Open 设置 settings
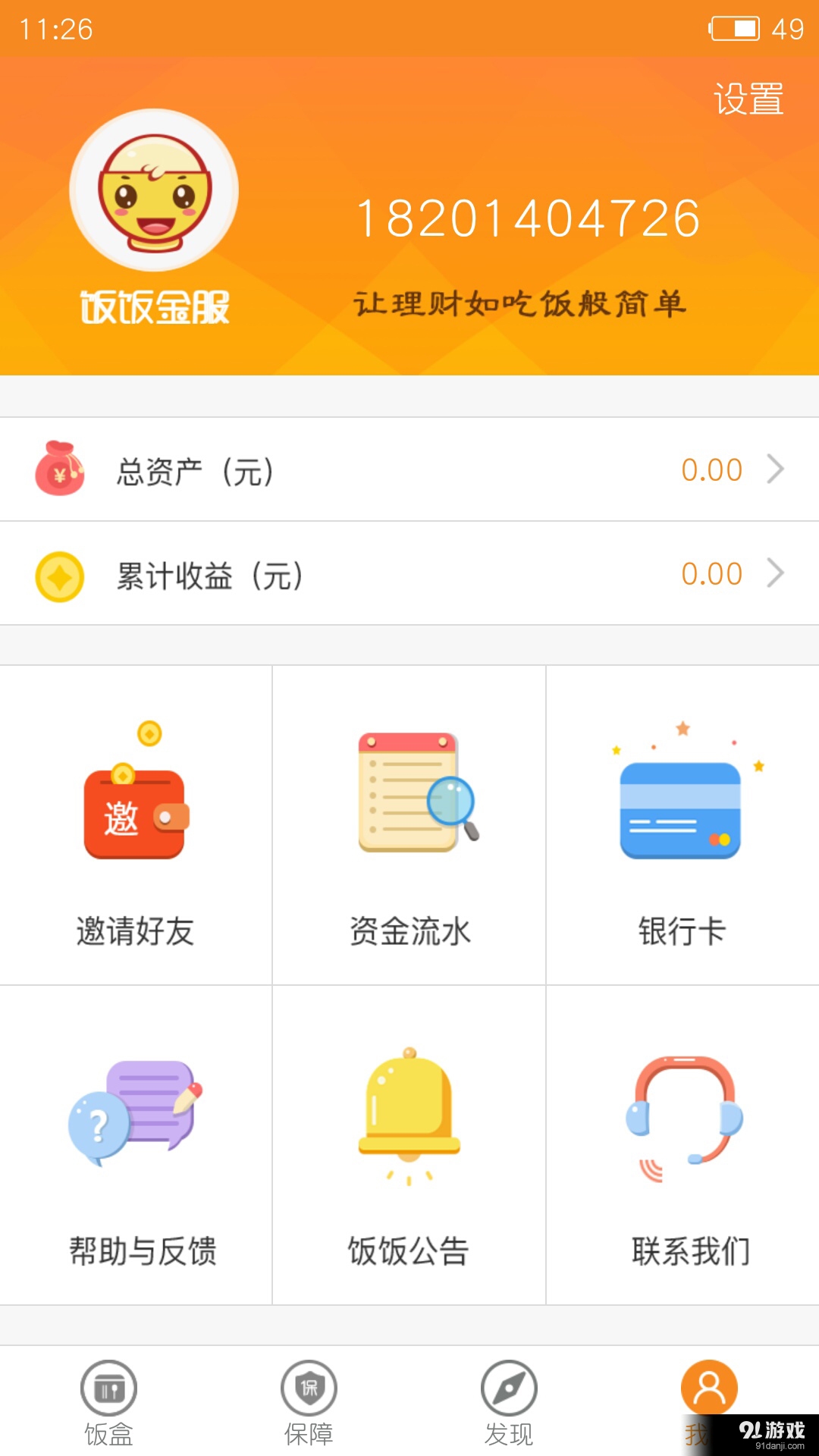Screen dimensions: 819x1456 [x=749, y=97]
